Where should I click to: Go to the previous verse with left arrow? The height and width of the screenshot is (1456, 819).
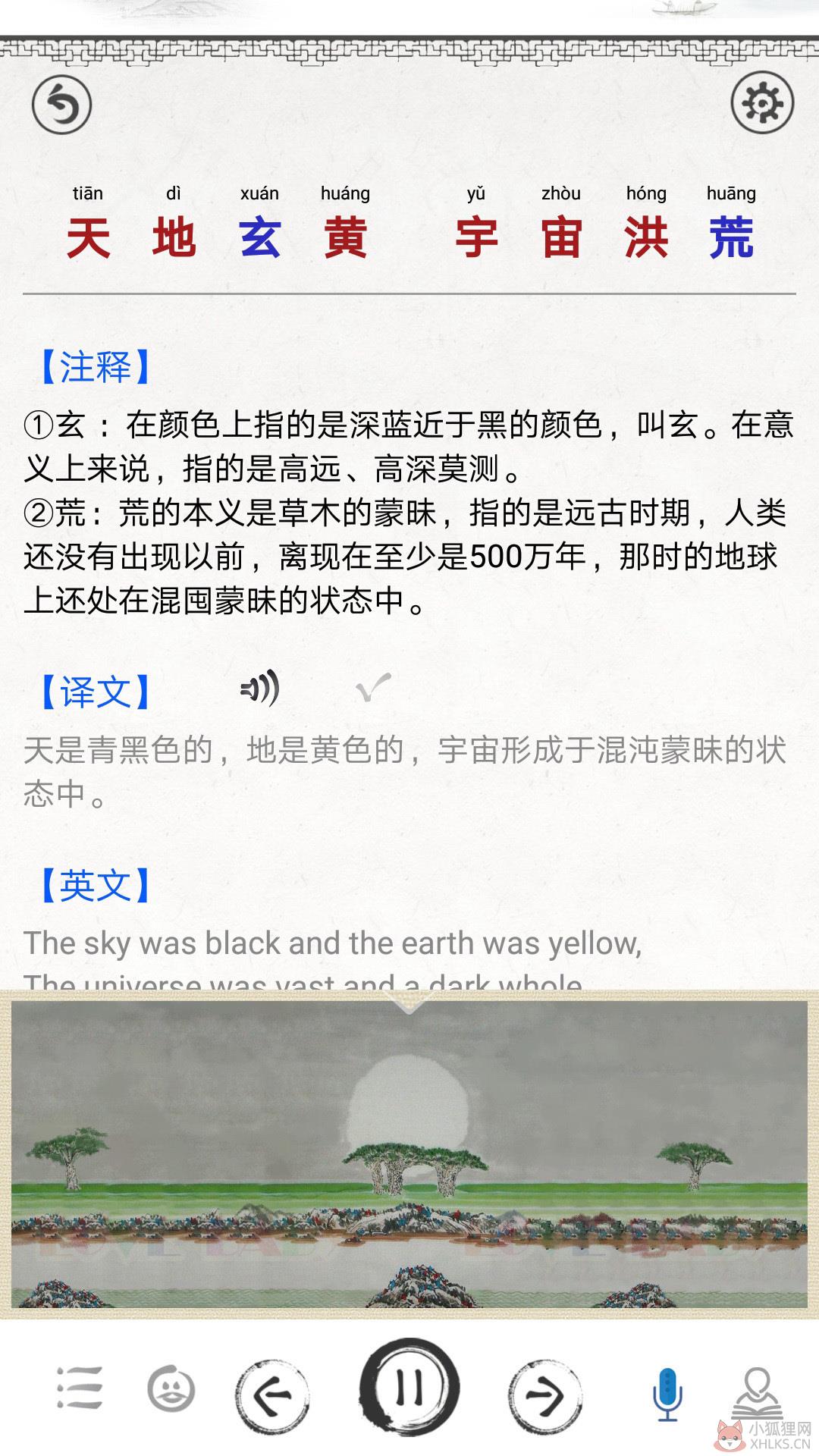coord(272,1394)
